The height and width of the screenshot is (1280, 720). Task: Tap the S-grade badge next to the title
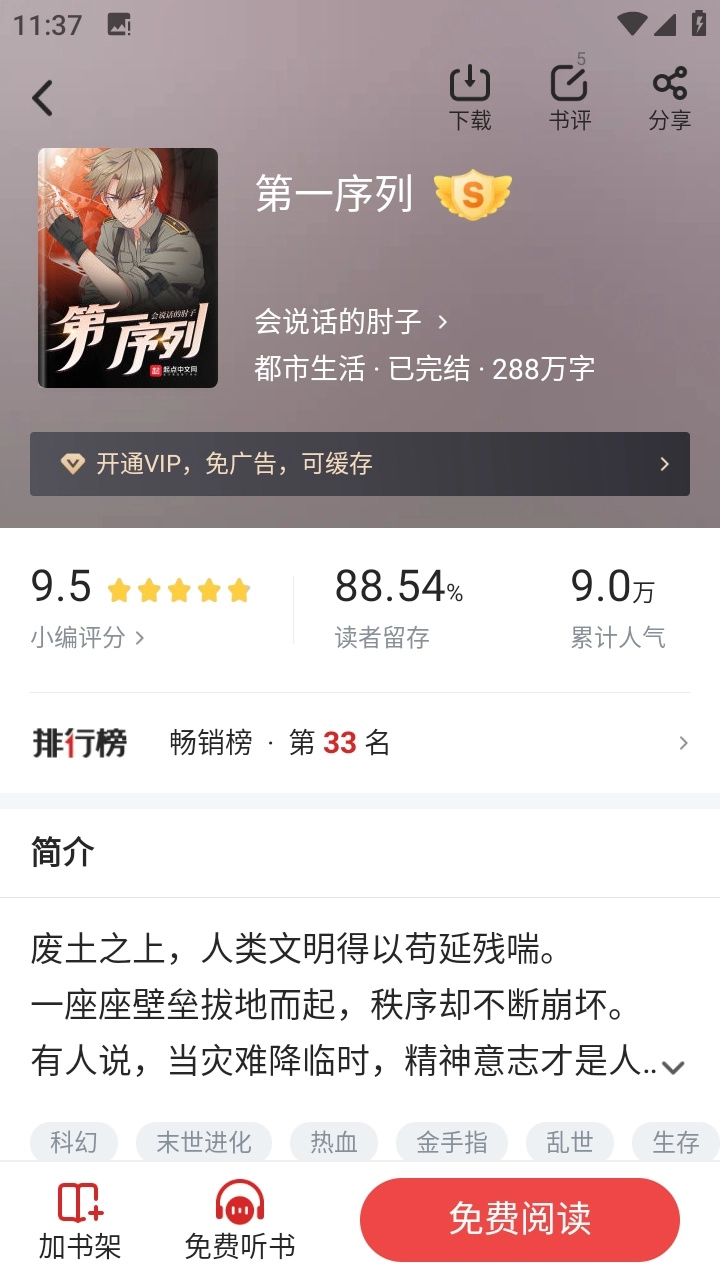pos(472,192)
